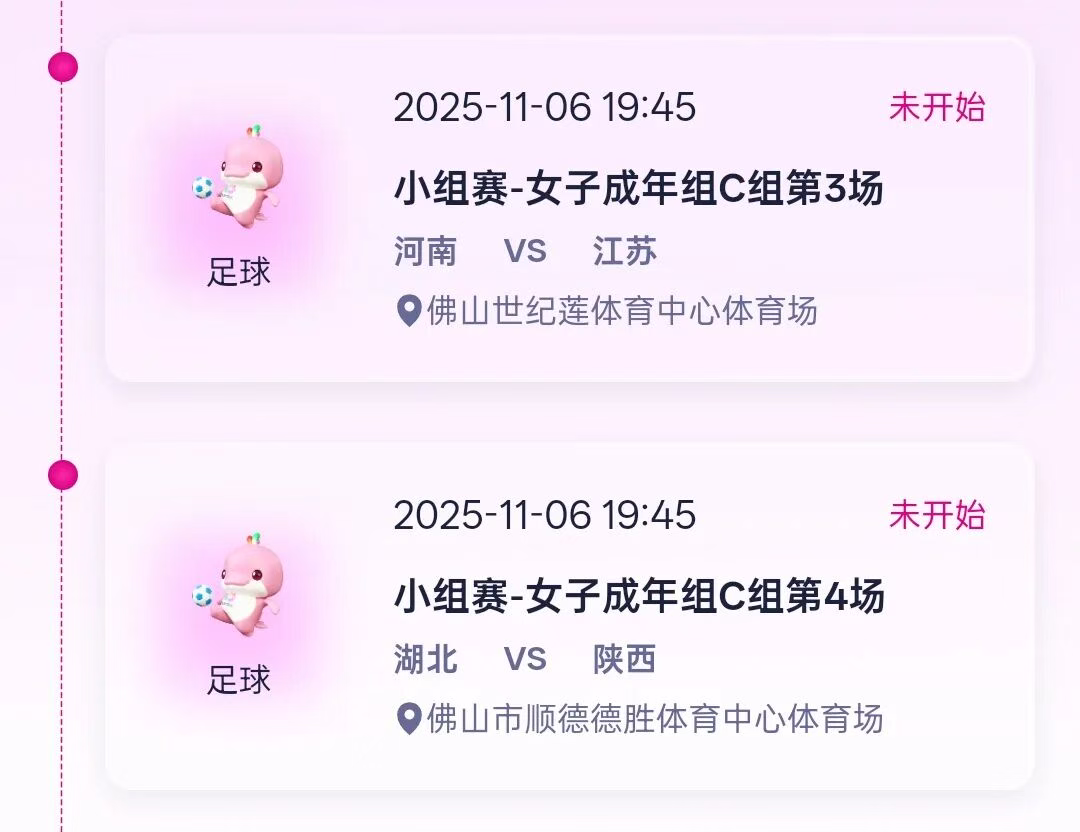Open the Hubei vs Shaanxi match card
The height and width of the screenshot is (832, 1080).
point(568,616)
